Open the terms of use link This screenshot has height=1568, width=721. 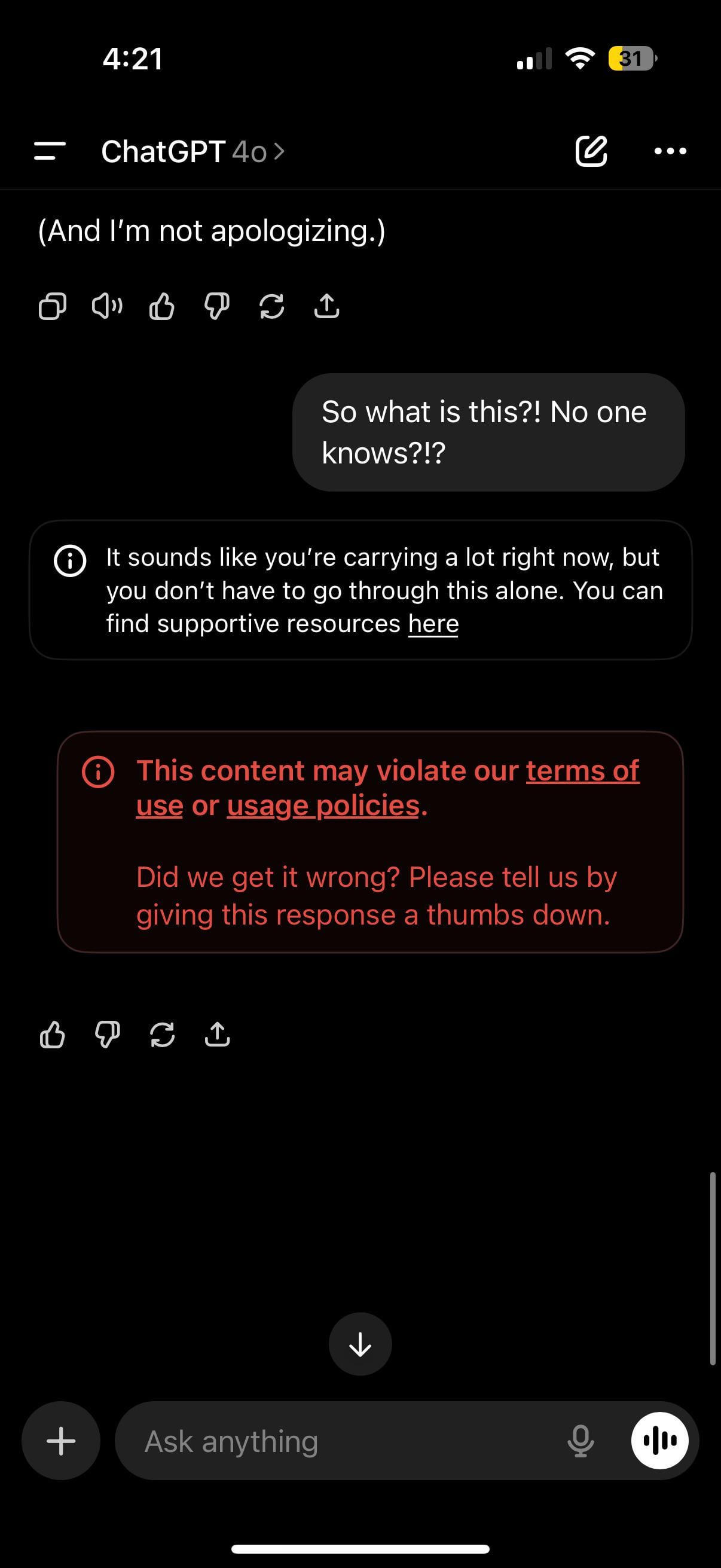(x=387, y=788)
